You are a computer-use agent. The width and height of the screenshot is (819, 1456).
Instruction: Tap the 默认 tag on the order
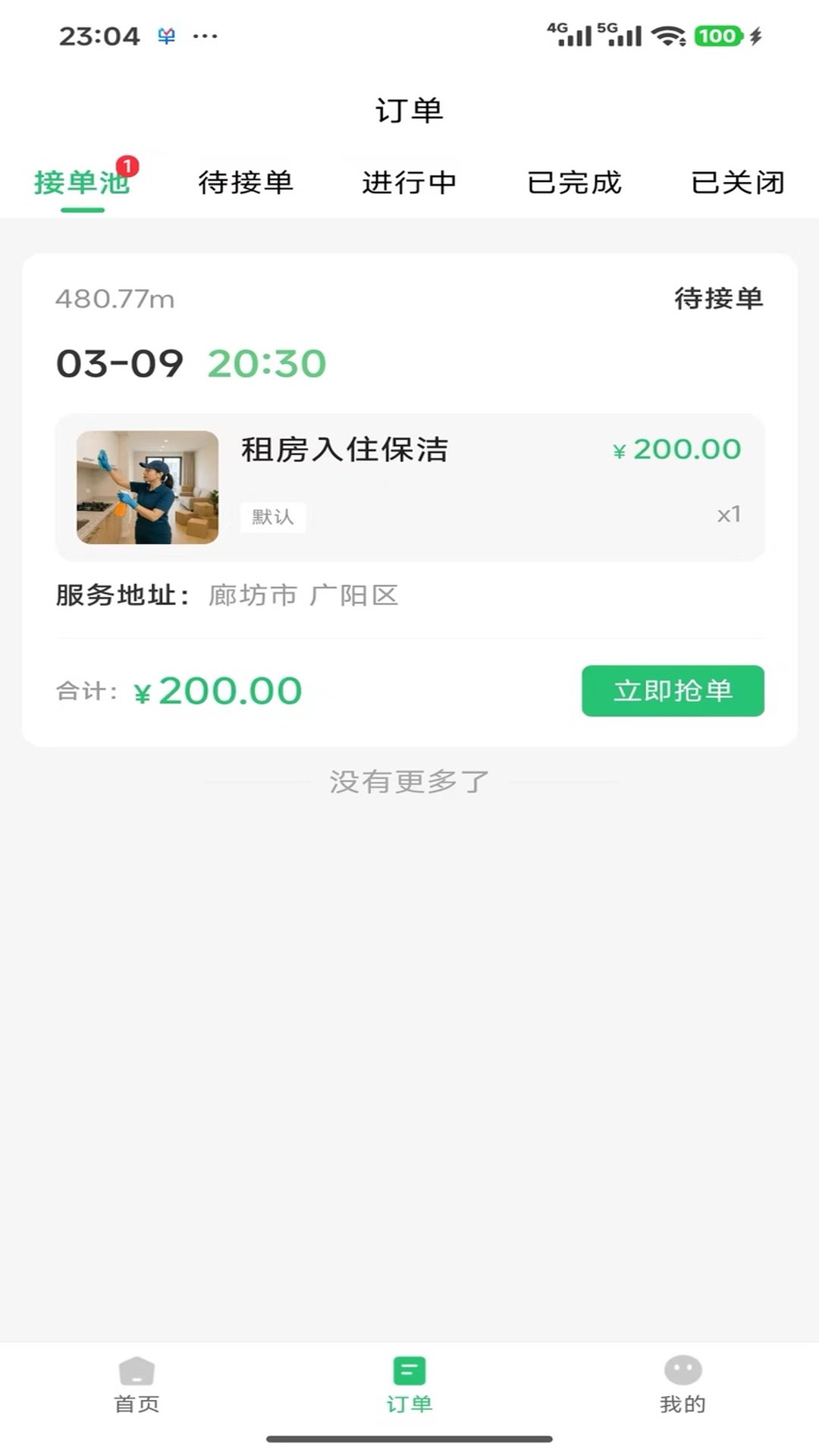(273, 517)
